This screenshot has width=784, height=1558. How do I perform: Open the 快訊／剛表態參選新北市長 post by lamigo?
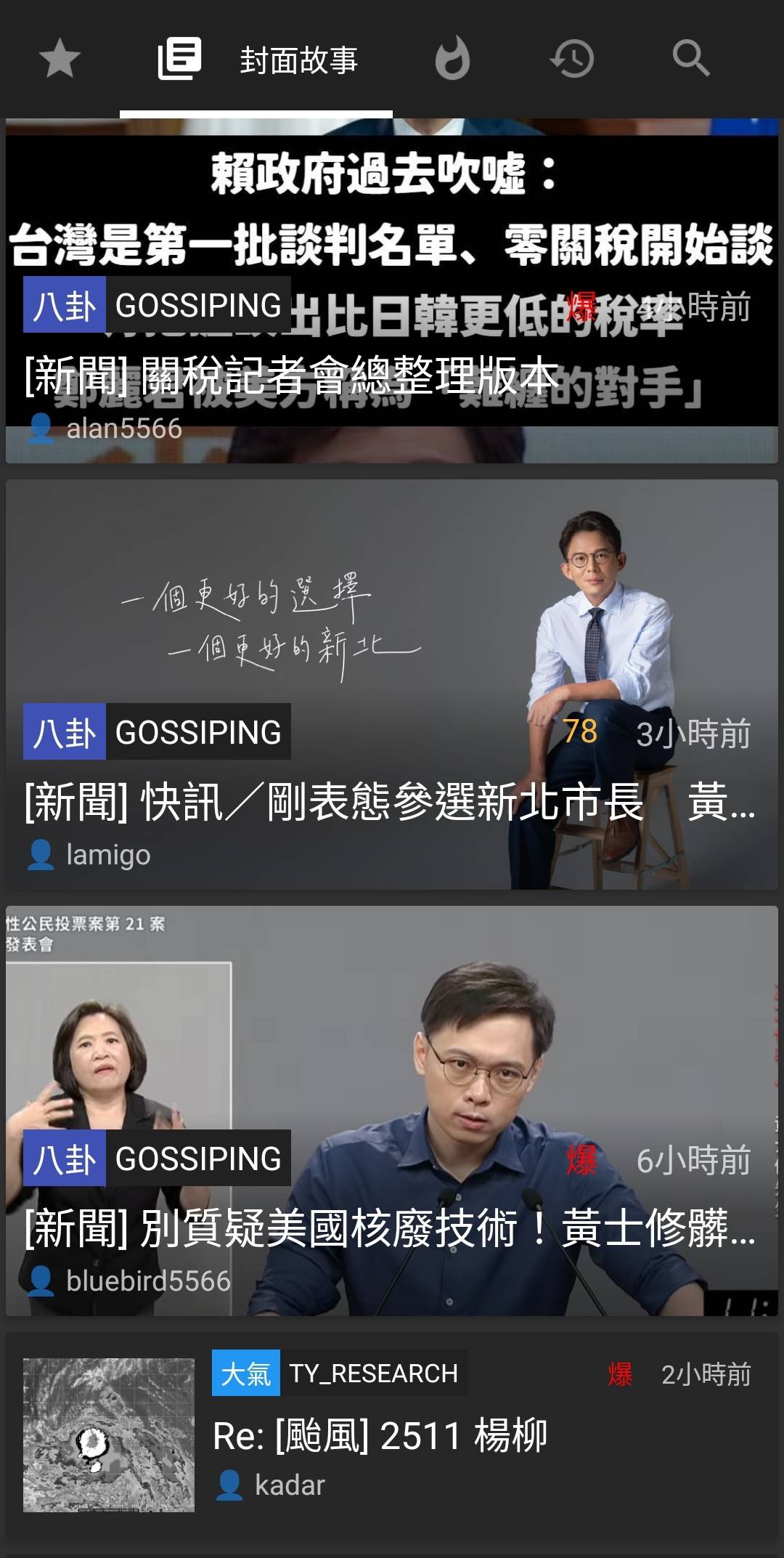pos(392,684)
